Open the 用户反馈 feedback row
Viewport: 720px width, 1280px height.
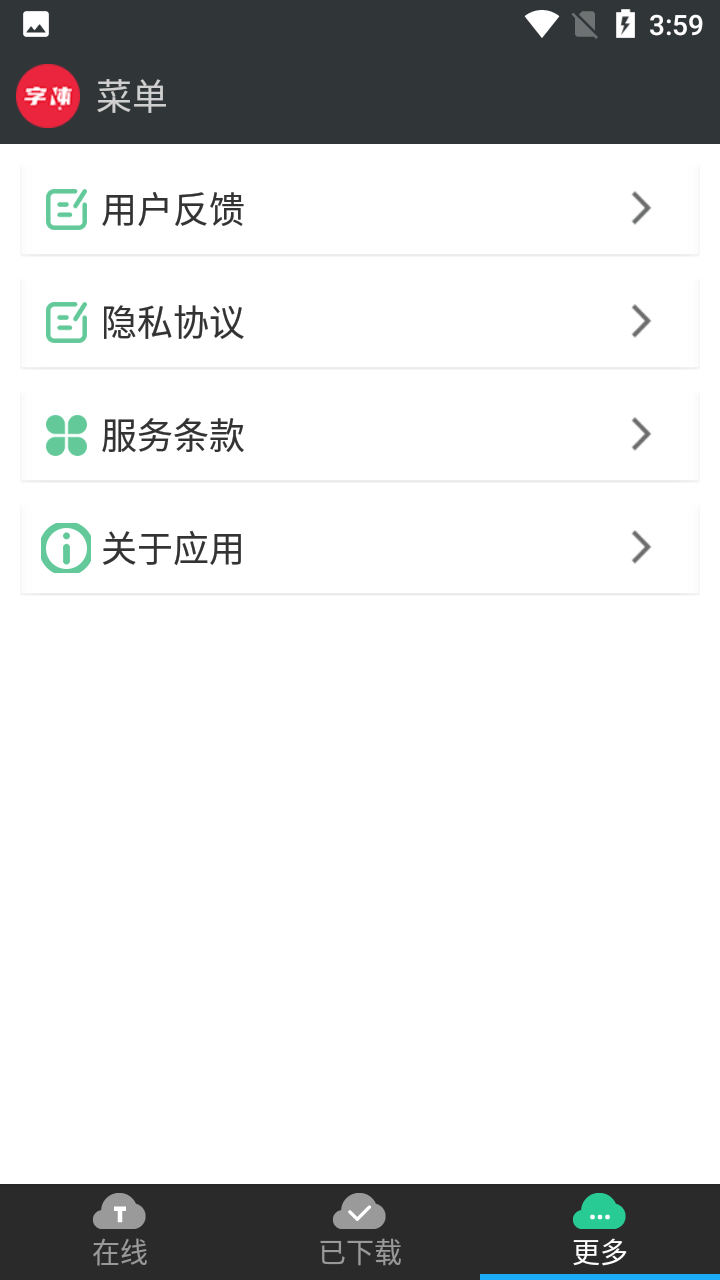[359, 209]
